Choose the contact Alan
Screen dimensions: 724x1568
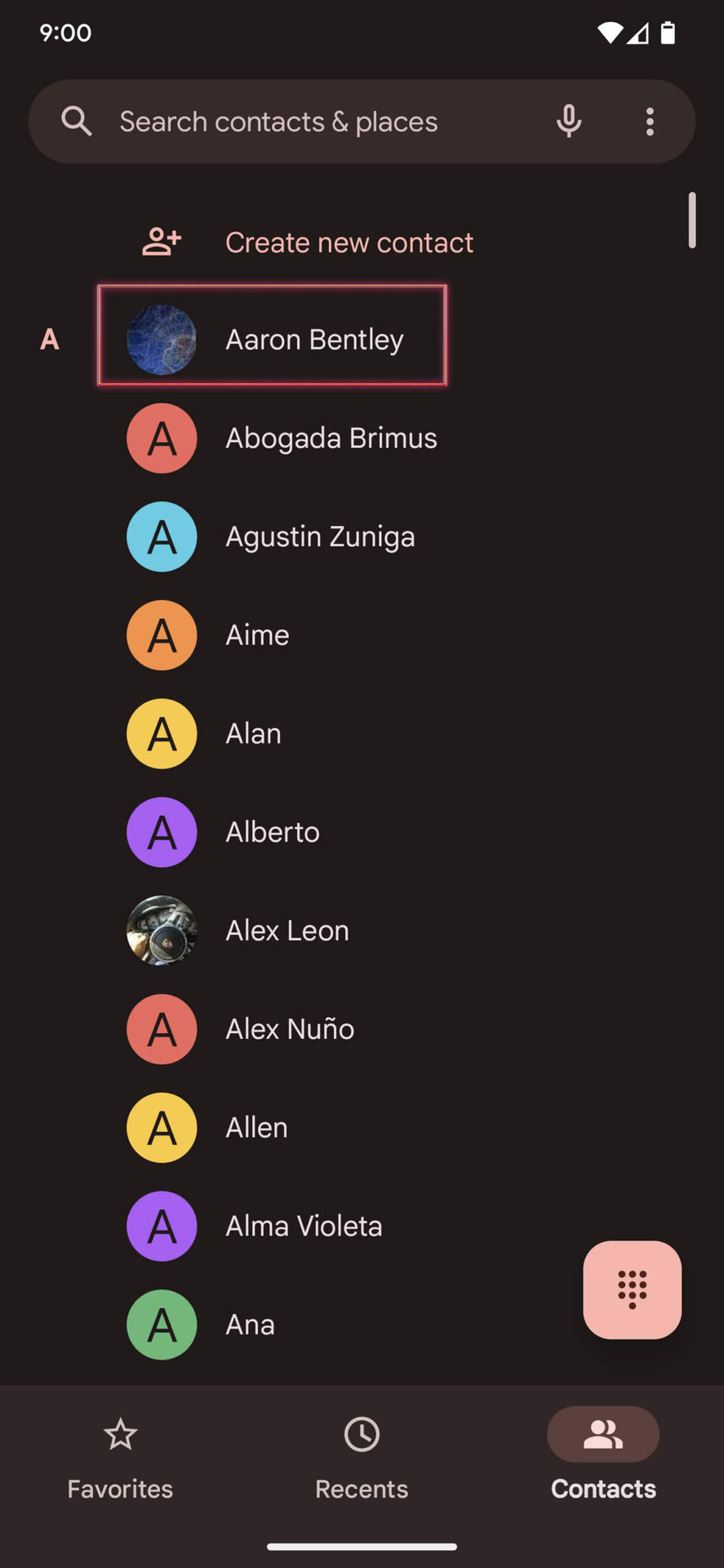point(253,733)
